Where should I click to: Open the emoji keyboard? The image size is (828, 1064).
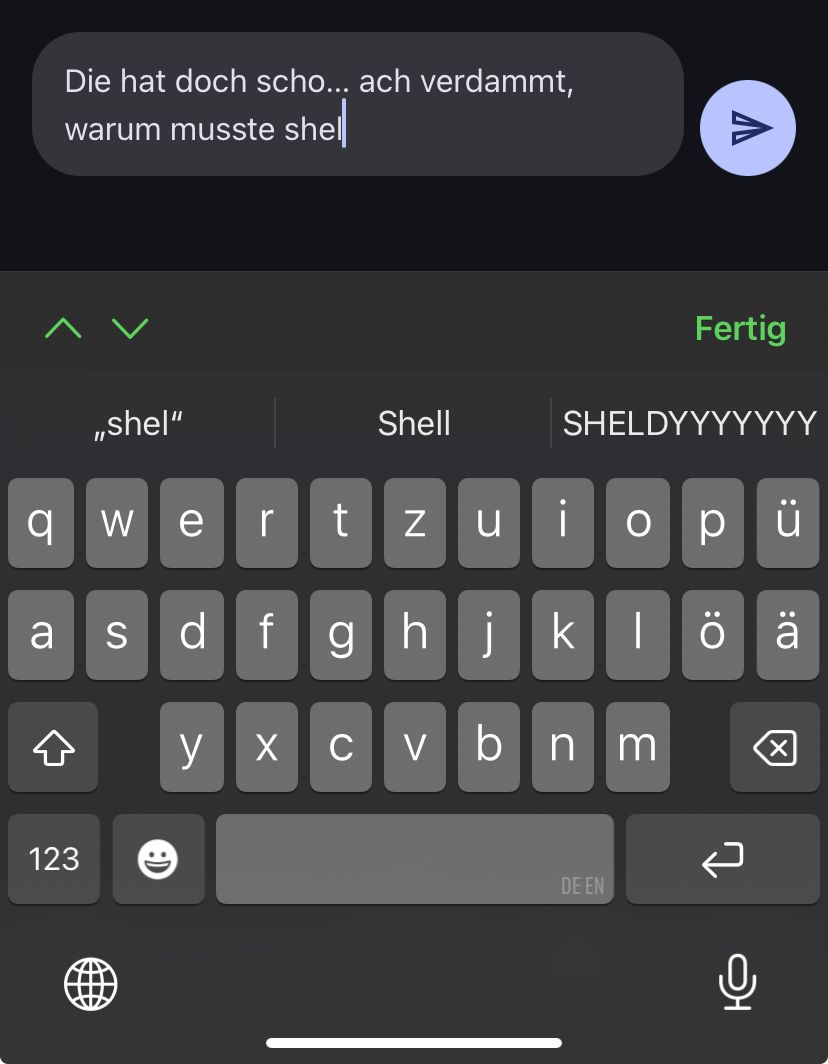pos(158,859)
